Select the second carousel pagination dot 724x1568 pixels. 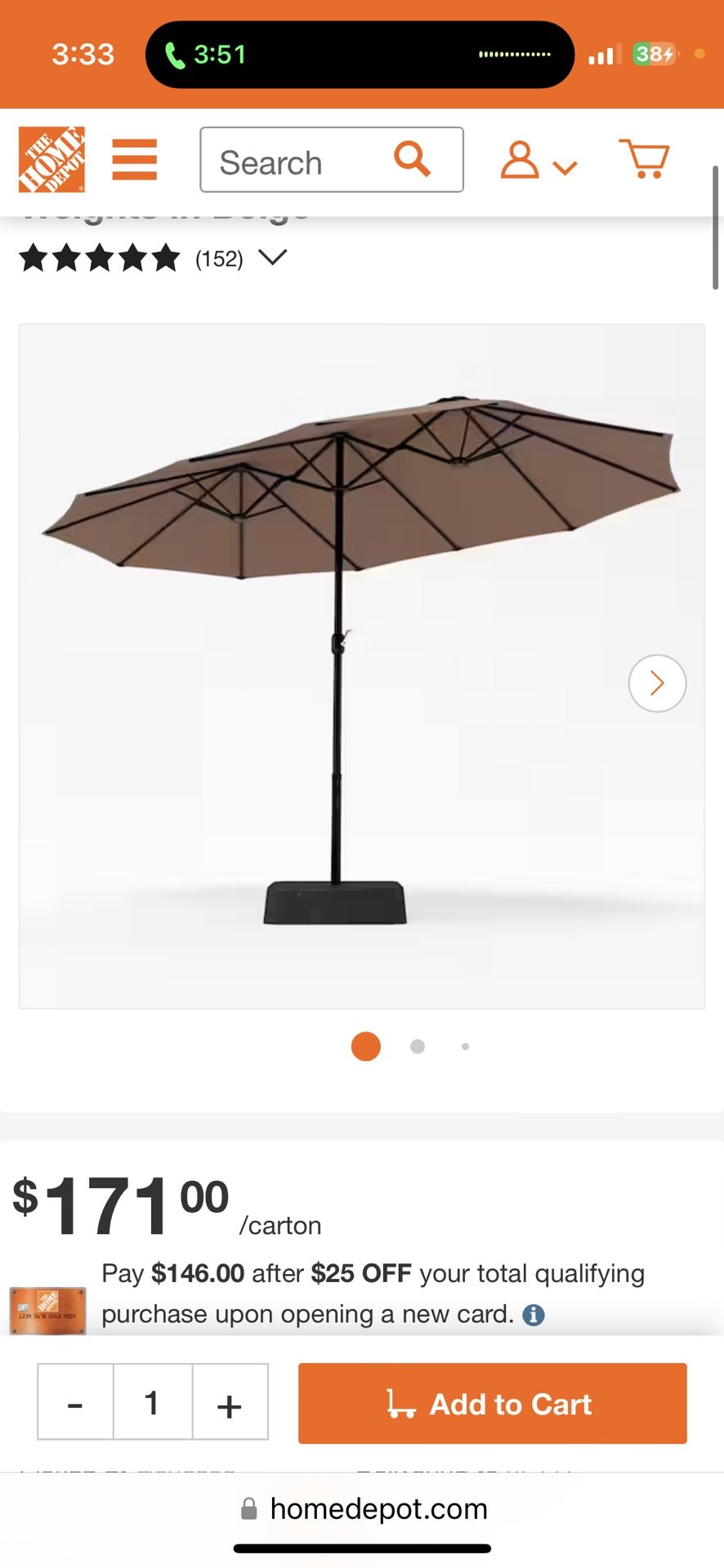[x=416, y=1046]
